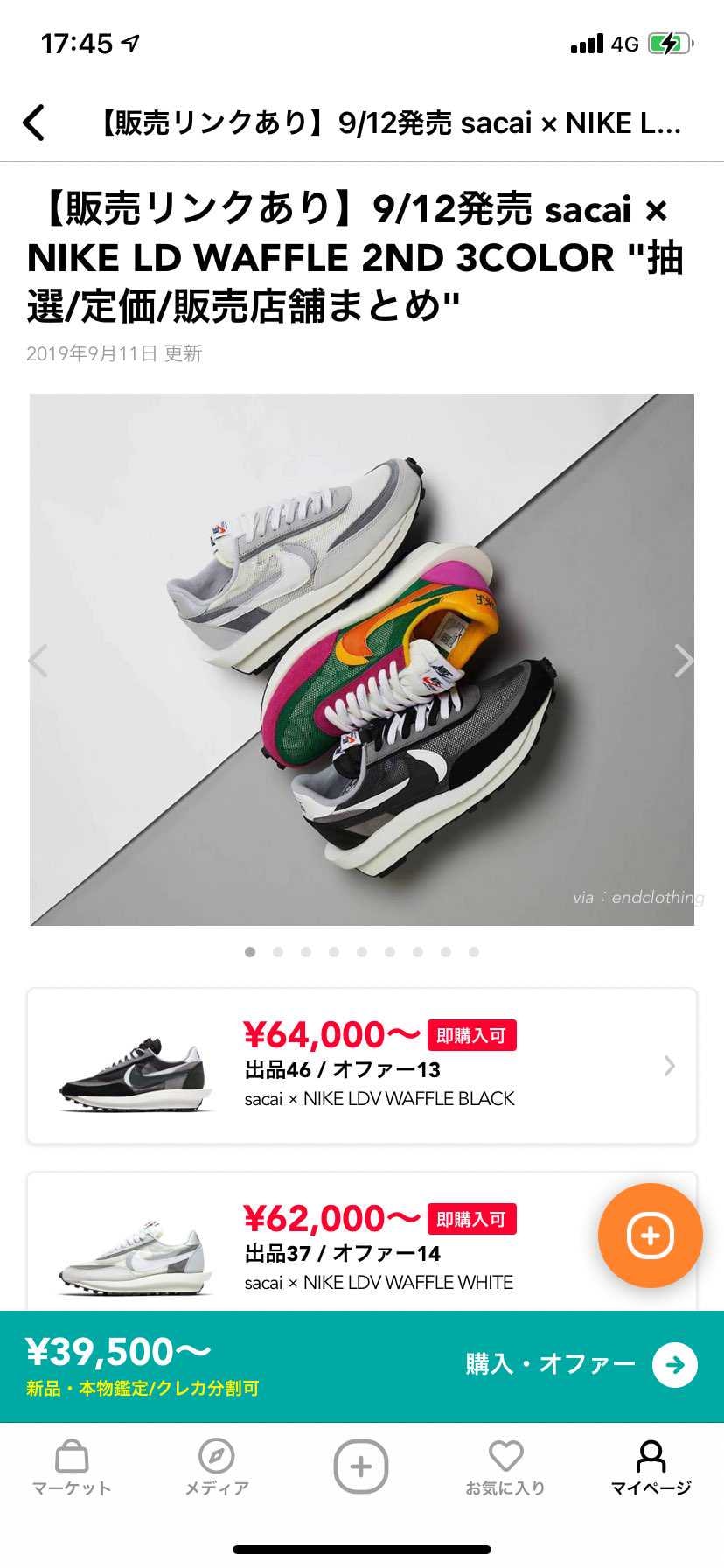Go back using the top-left chevron arrow
The height and width of the screenshot is (1568, 724).
pyautogui.click(x=33, y=122)
